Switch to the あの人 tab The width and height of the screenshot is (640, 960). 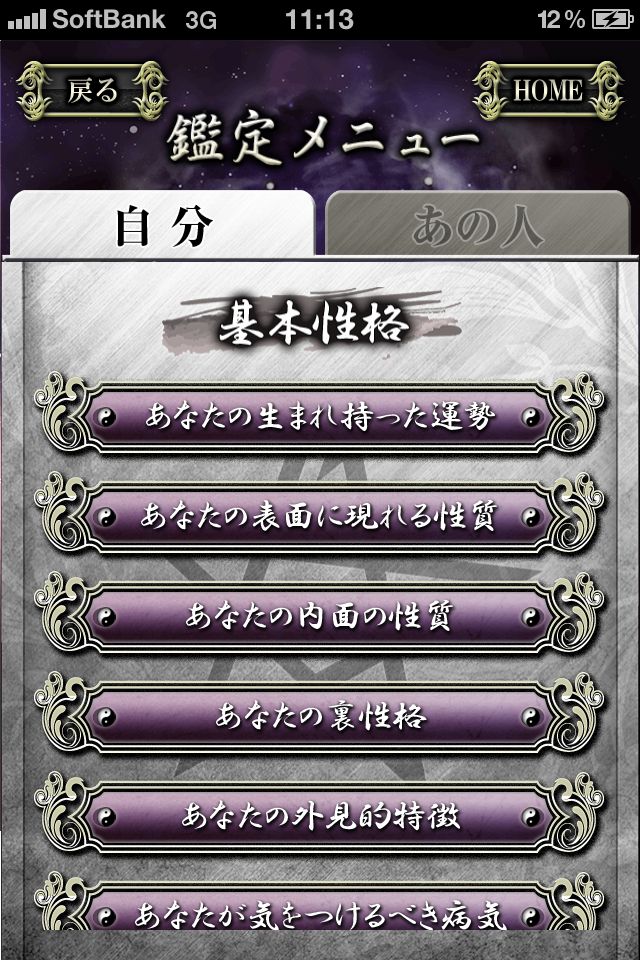click(477, 226)
